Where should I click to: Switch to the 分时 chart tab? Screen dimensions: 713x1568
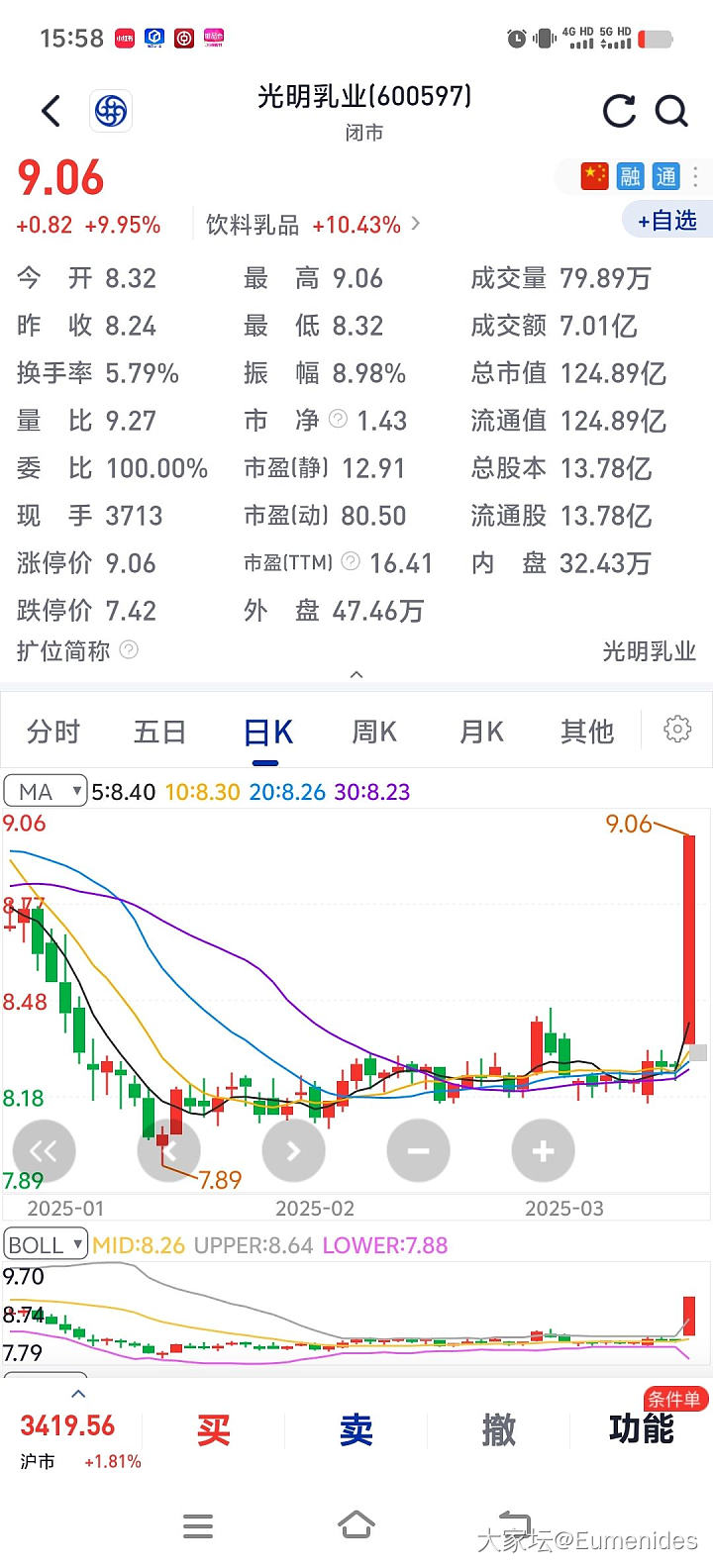(53, 733)
